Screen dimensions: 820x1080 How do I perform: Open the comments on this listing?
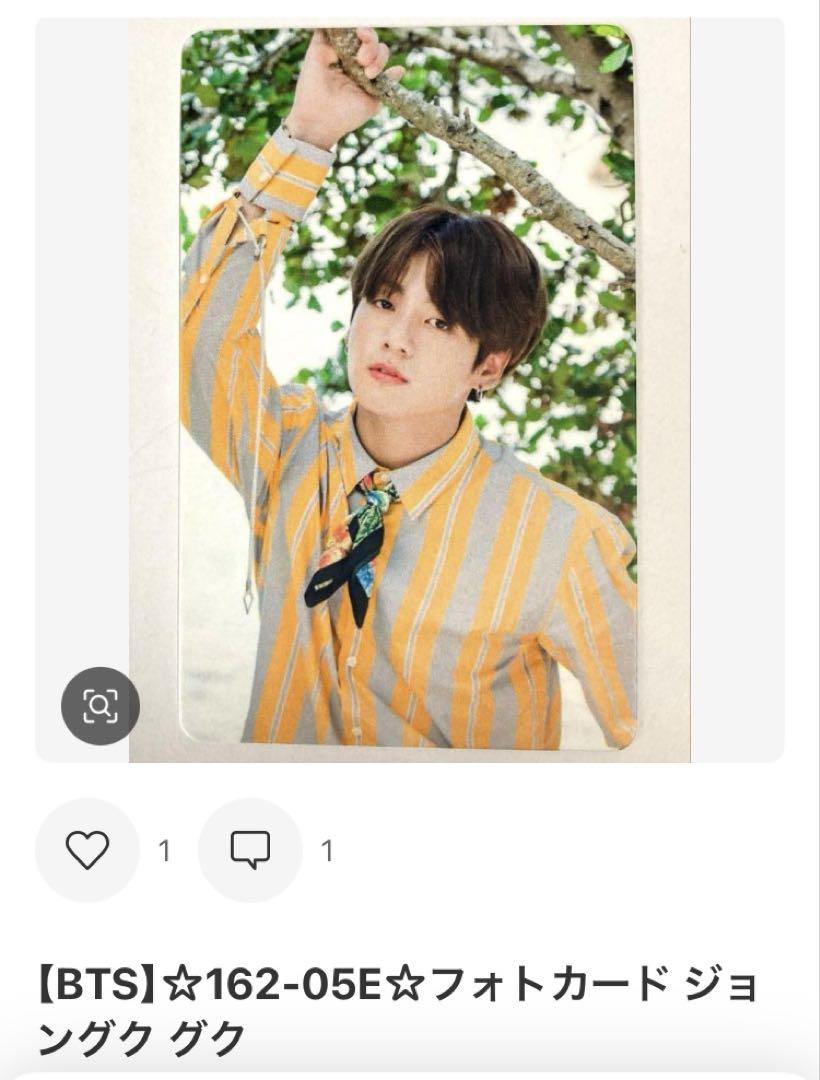pyautogui.click(x=250, y=850)
